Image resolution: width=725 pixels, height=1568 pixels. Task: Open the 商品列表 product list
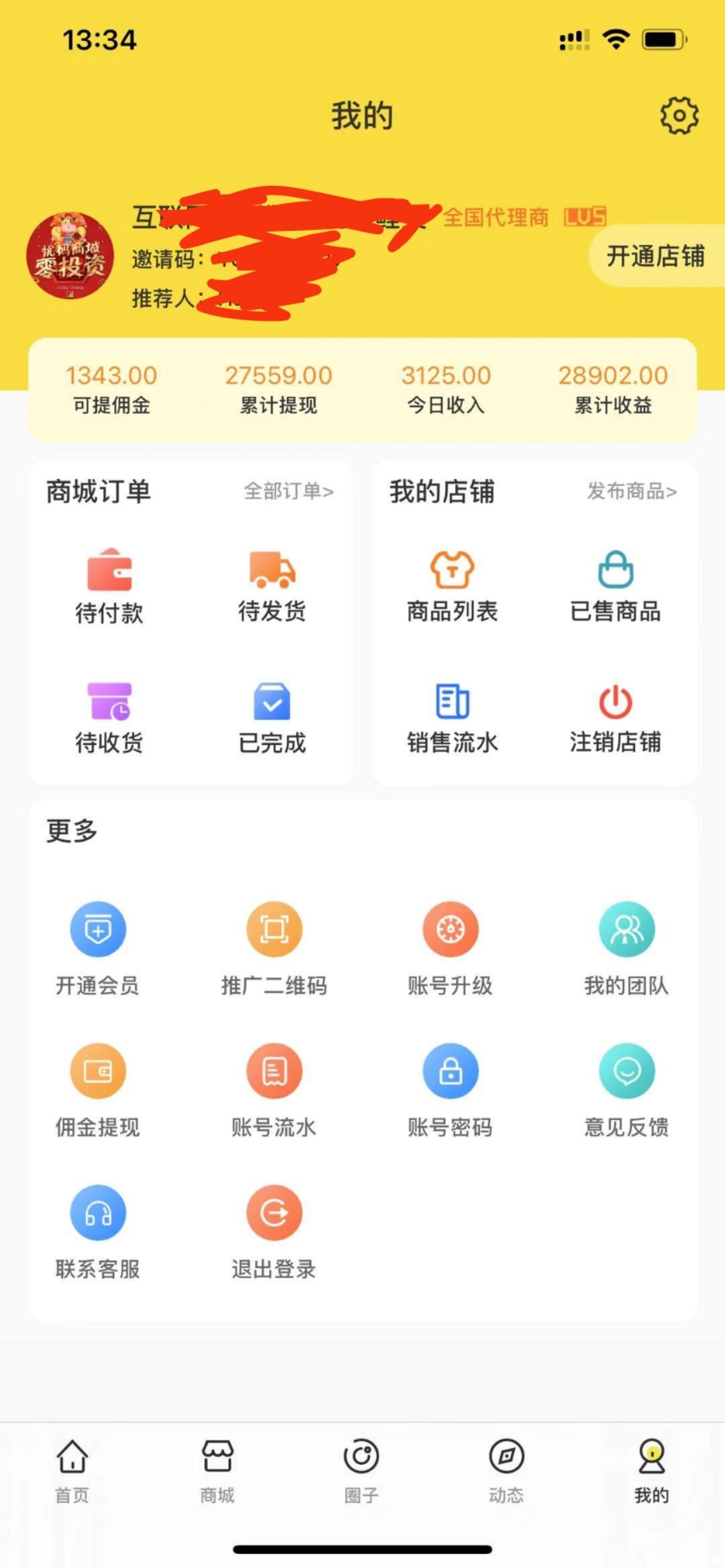point(451,587)
